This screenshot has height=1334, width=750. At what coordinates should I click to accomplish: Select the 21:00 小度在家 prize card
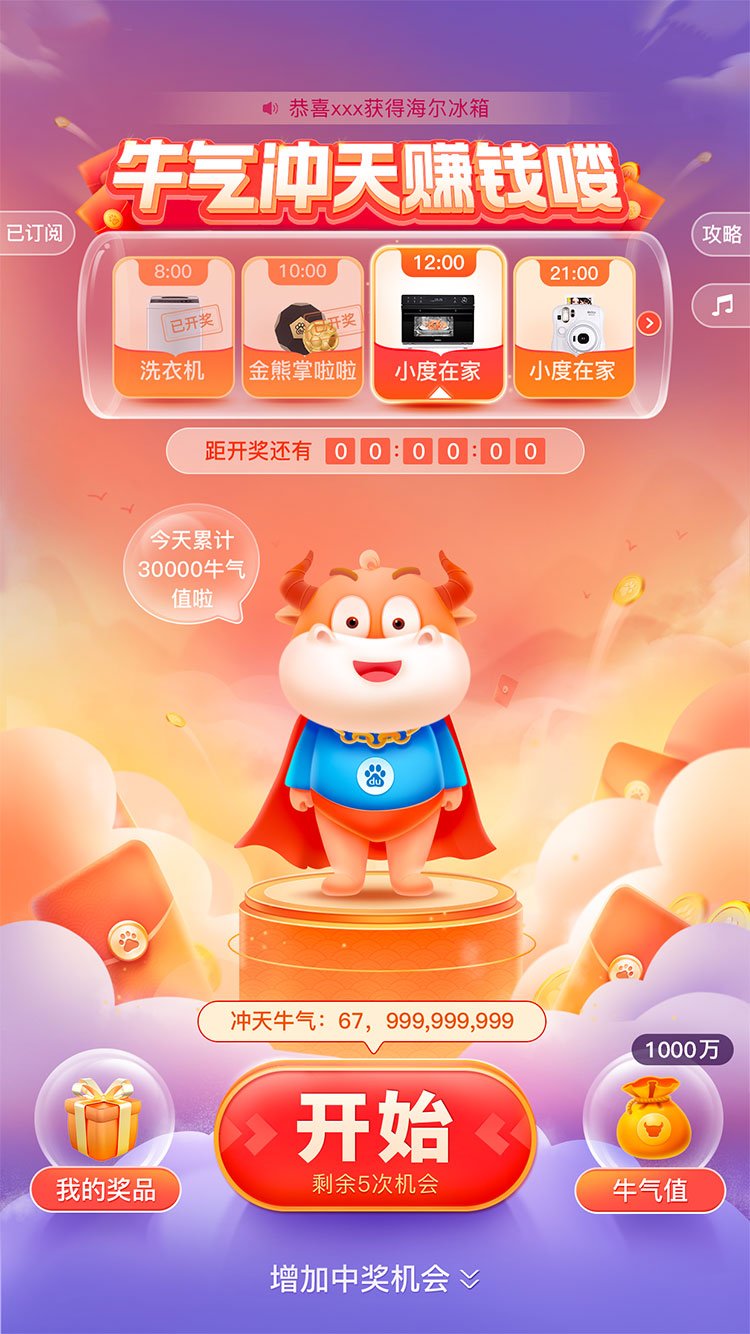pyautogui.click(x=573, y=327)
